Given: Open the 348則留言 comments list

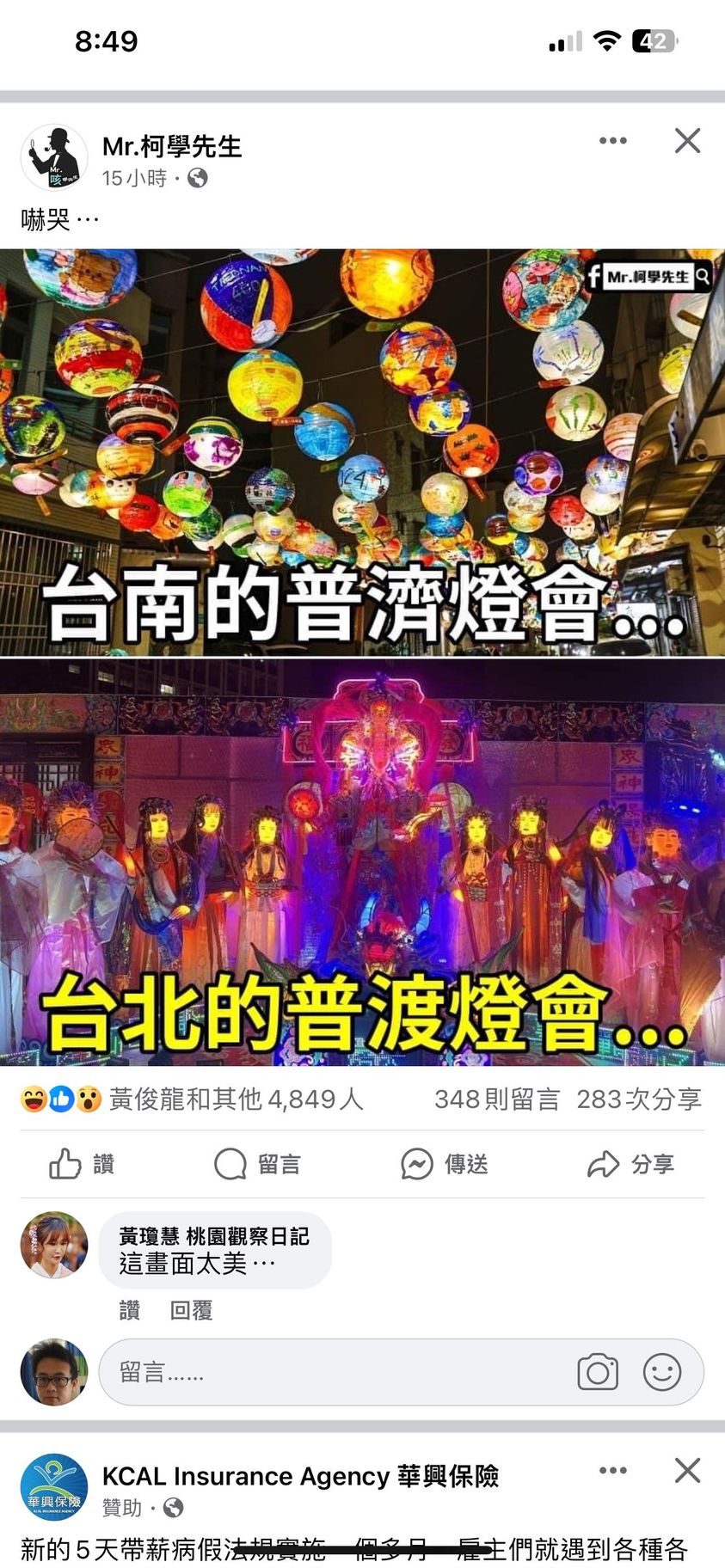Looking at the screenshot, I should point(496,1099).
